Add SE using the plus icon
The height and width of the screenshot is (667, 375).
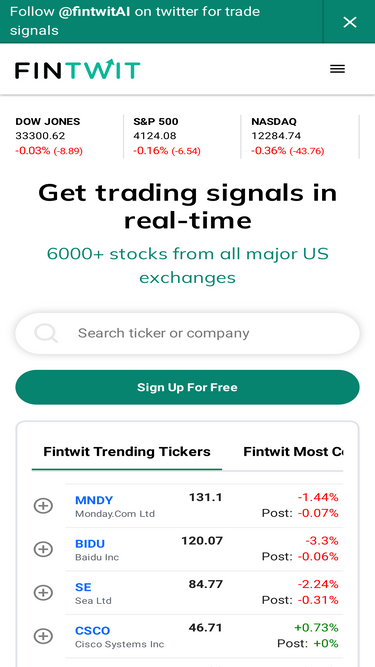click(43, 593)
